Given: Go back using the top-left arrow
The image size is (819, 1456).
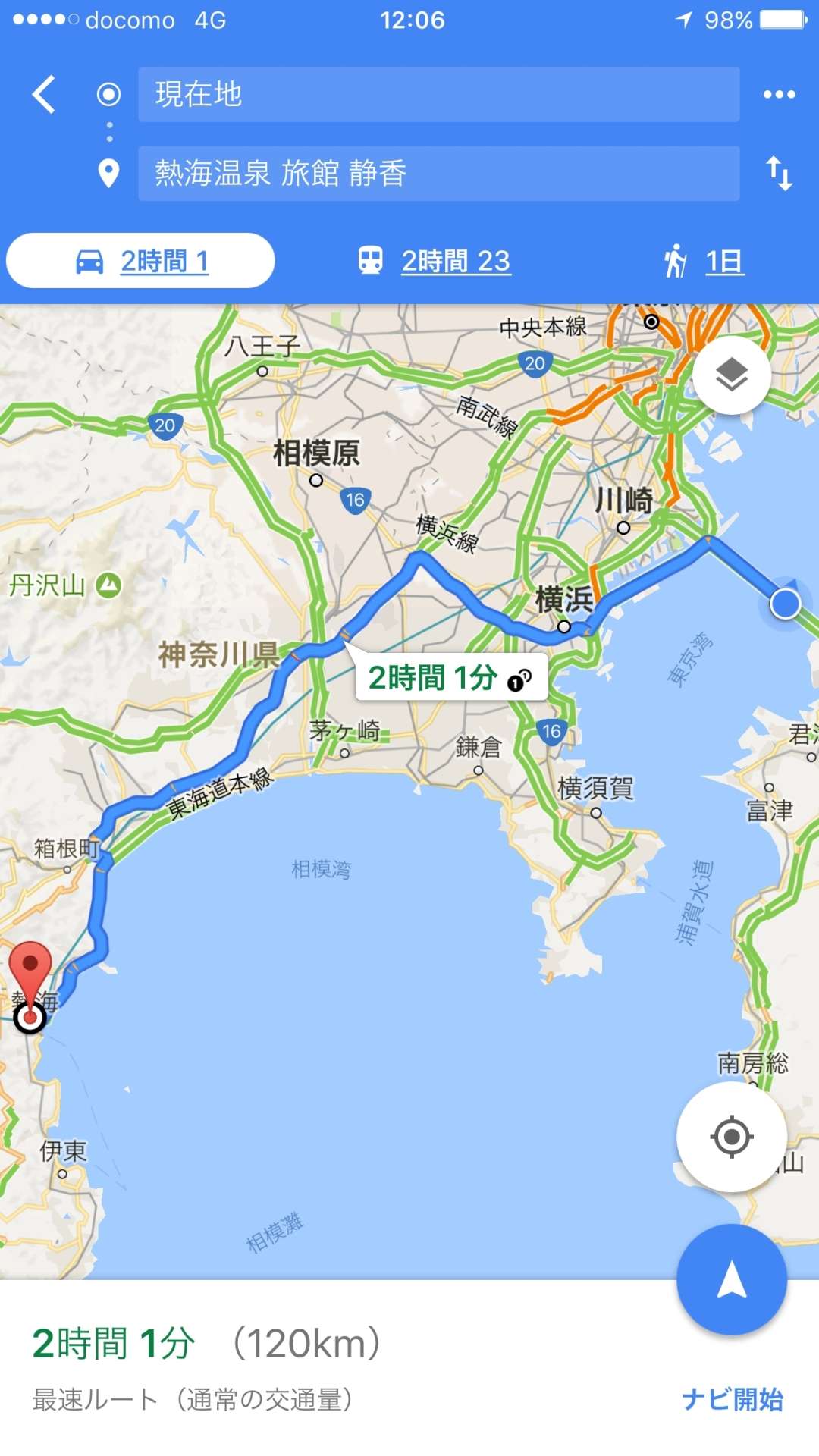Looking at the screenshot, I should tap(43, 94).
